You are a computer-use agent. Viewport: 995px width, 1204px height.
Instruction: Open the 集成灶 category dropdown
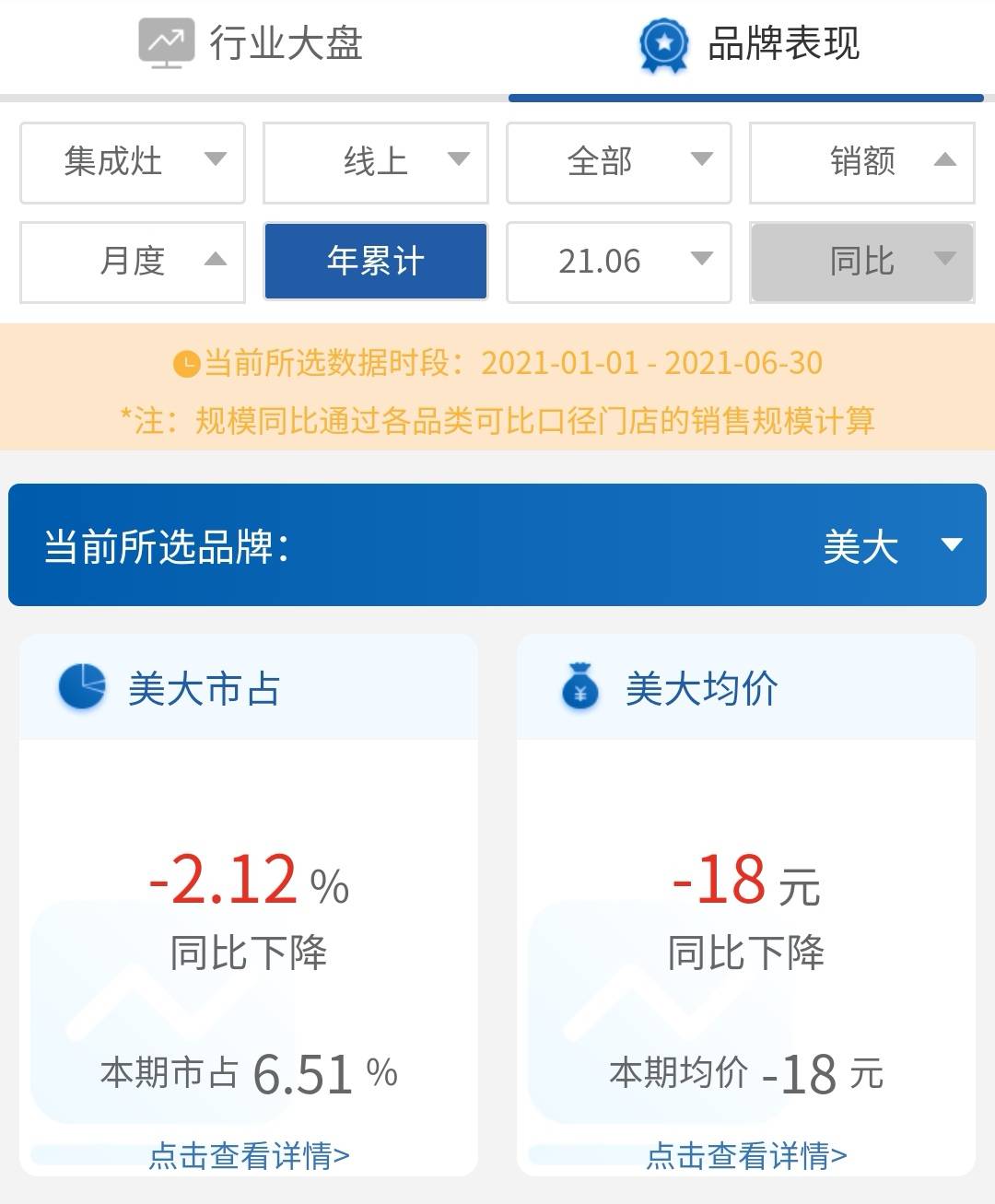click(x=133, y=162)
